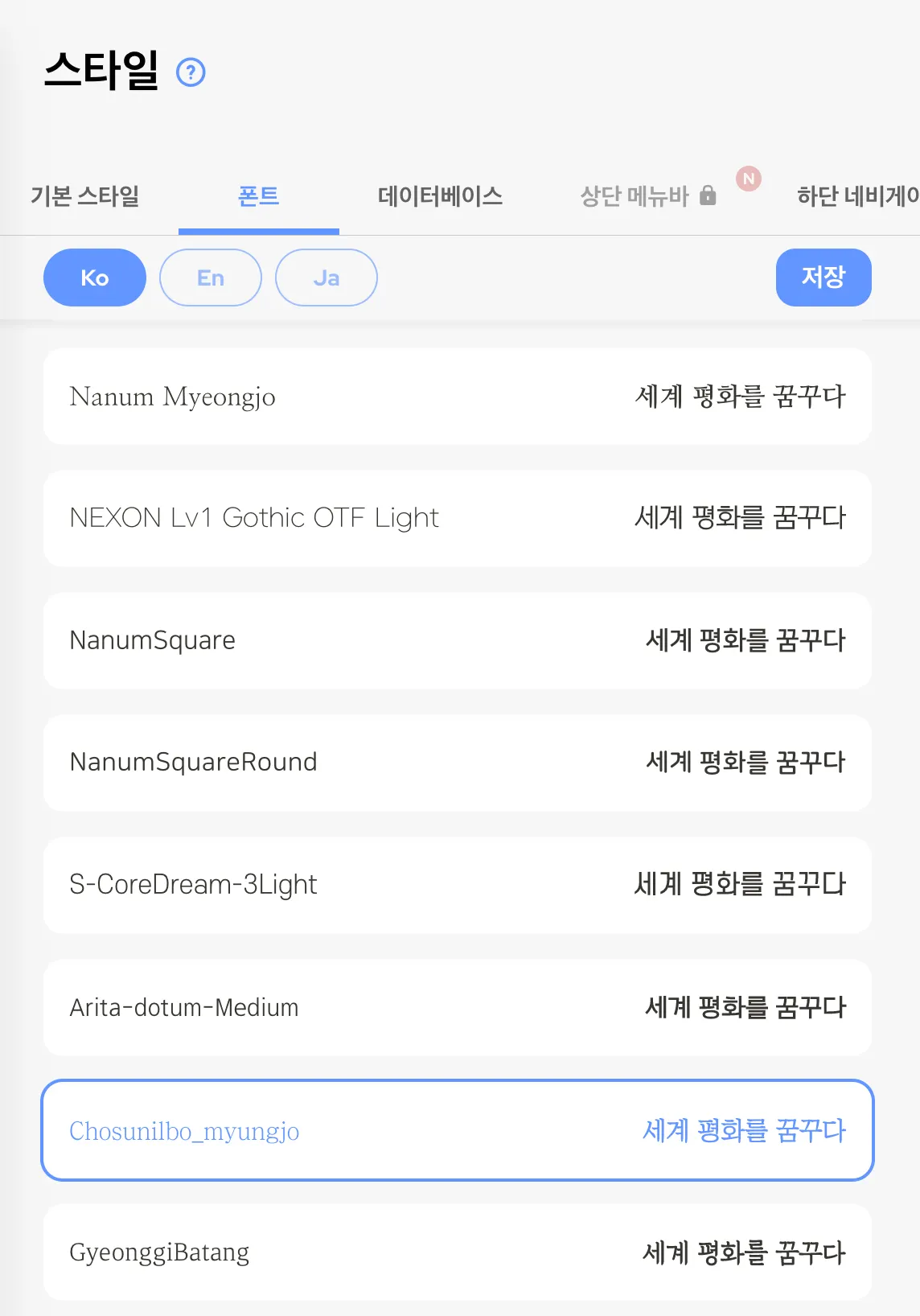Pick the GyeonggiBatang font

tap(458, 1252)
